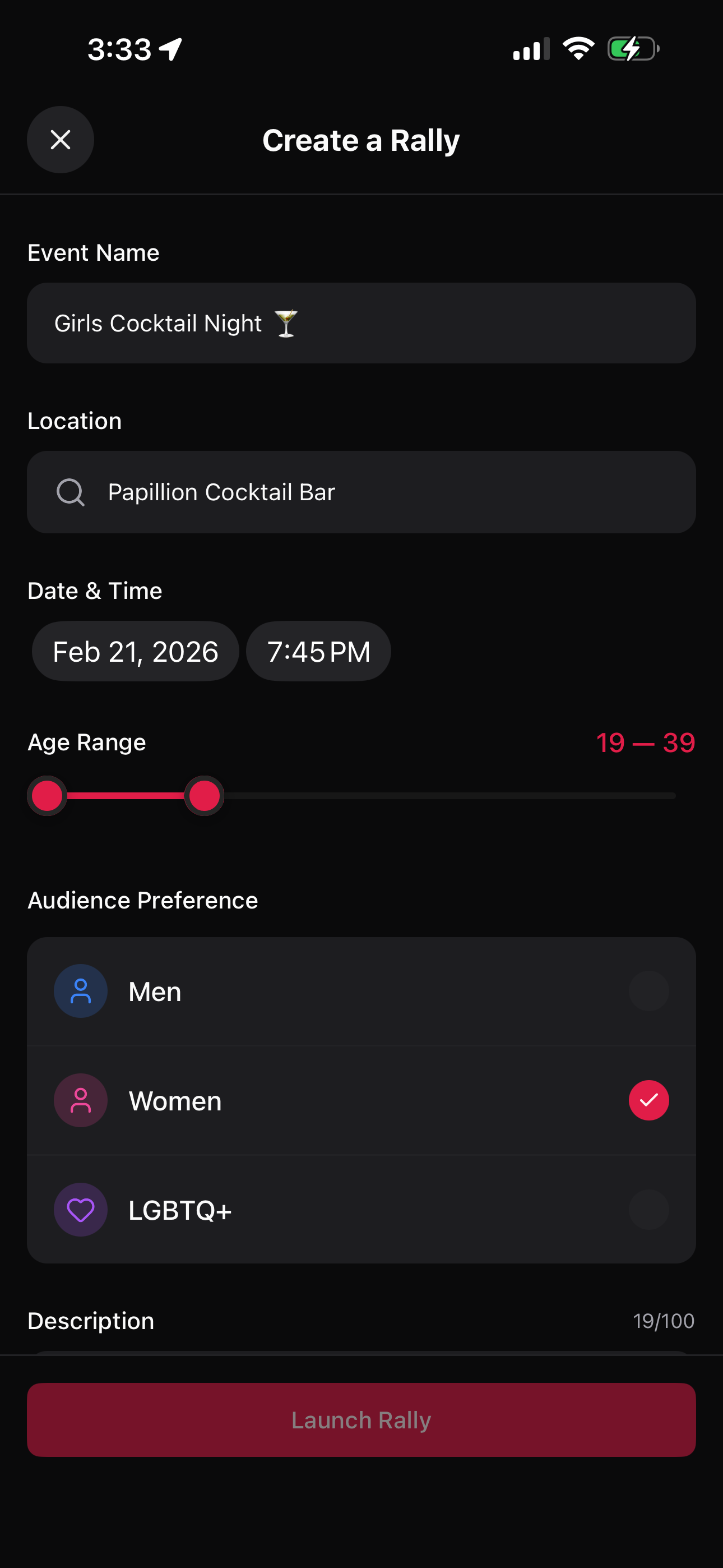
Task: Close the Create a Rally screen
Action: pyautogui.click(x=61, y=140)
